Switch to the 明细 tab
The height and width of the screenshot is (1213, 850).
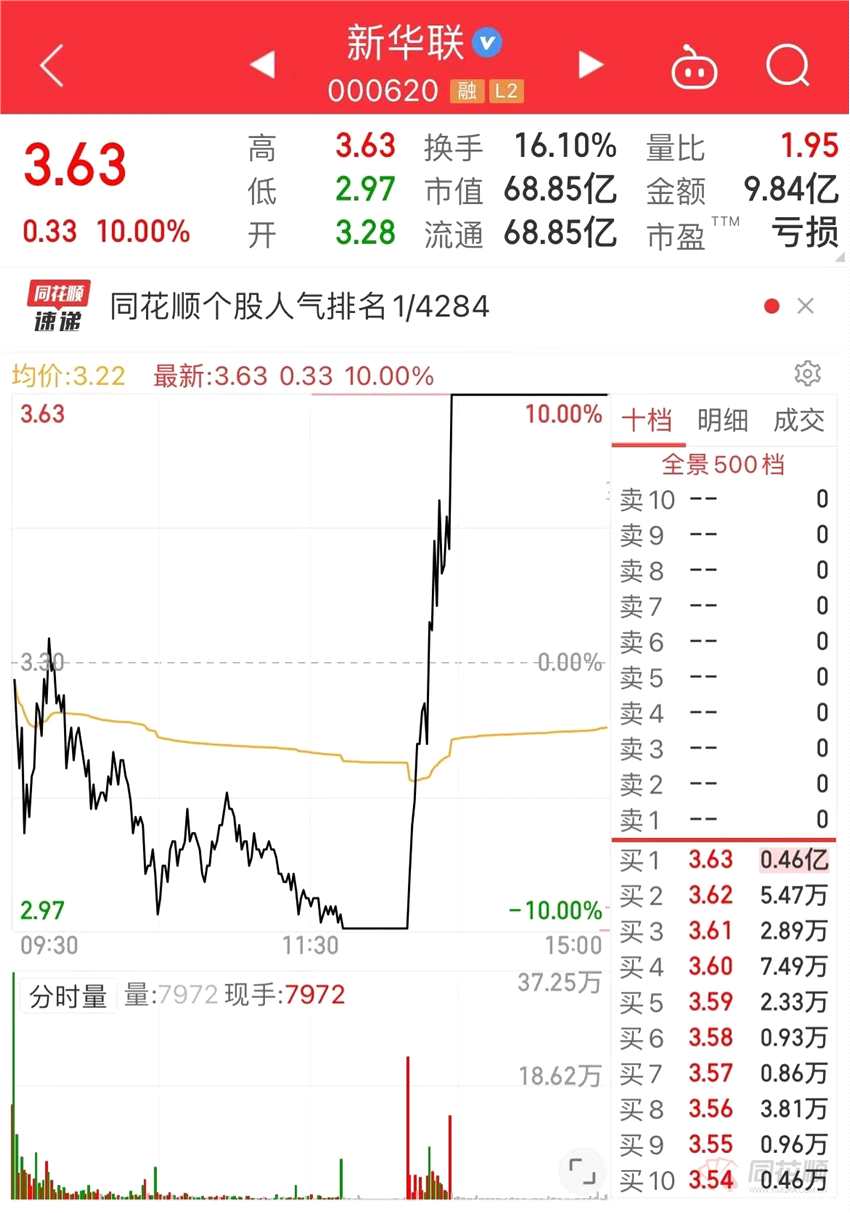pyautogui.click(x=722, y=421)
